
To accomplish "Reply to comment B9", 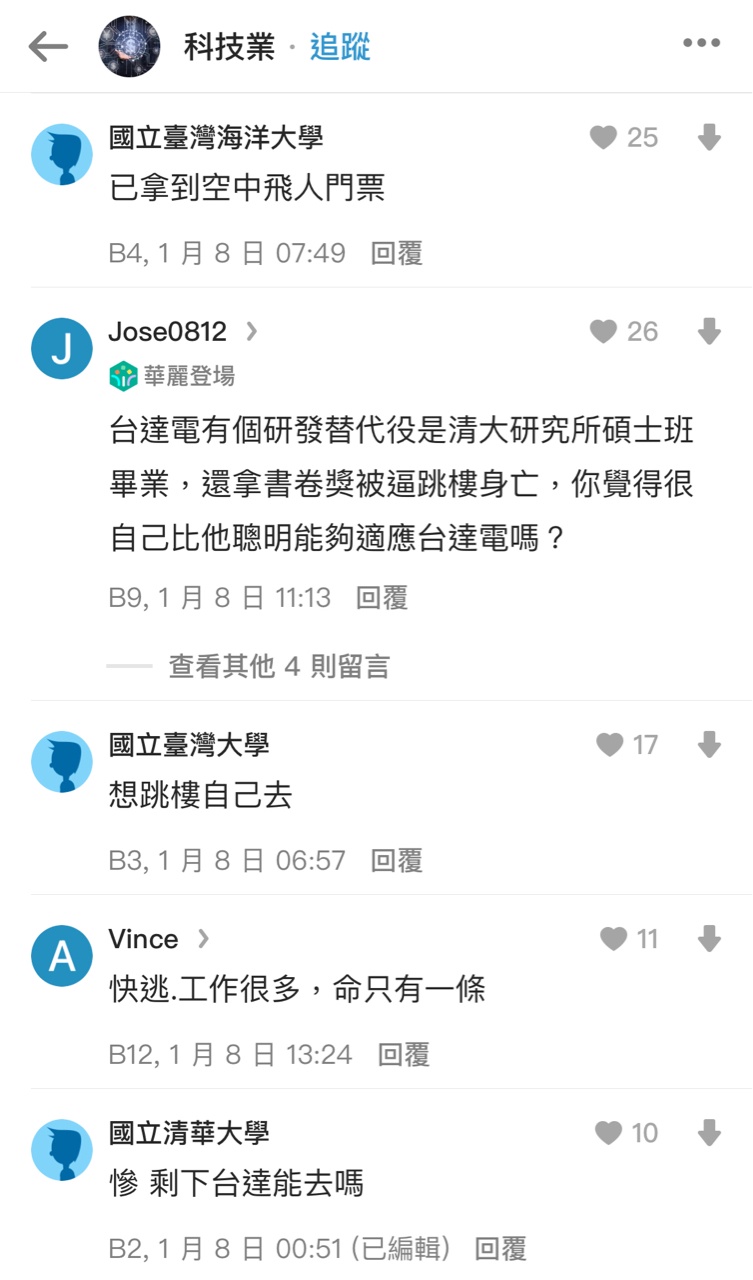I will [x=382, y=598].
